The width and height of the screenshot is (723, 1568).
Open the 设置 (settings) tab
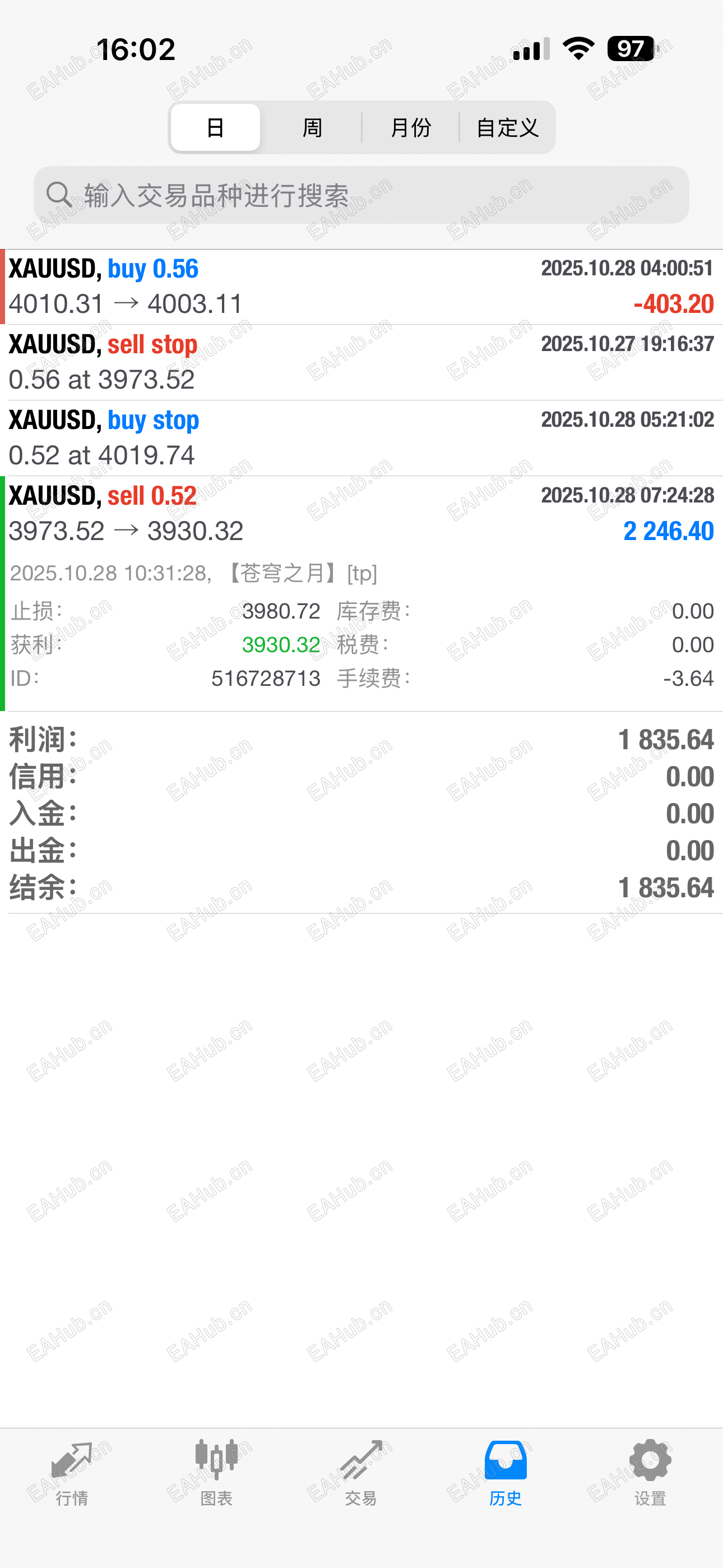tap(650, 1472)
